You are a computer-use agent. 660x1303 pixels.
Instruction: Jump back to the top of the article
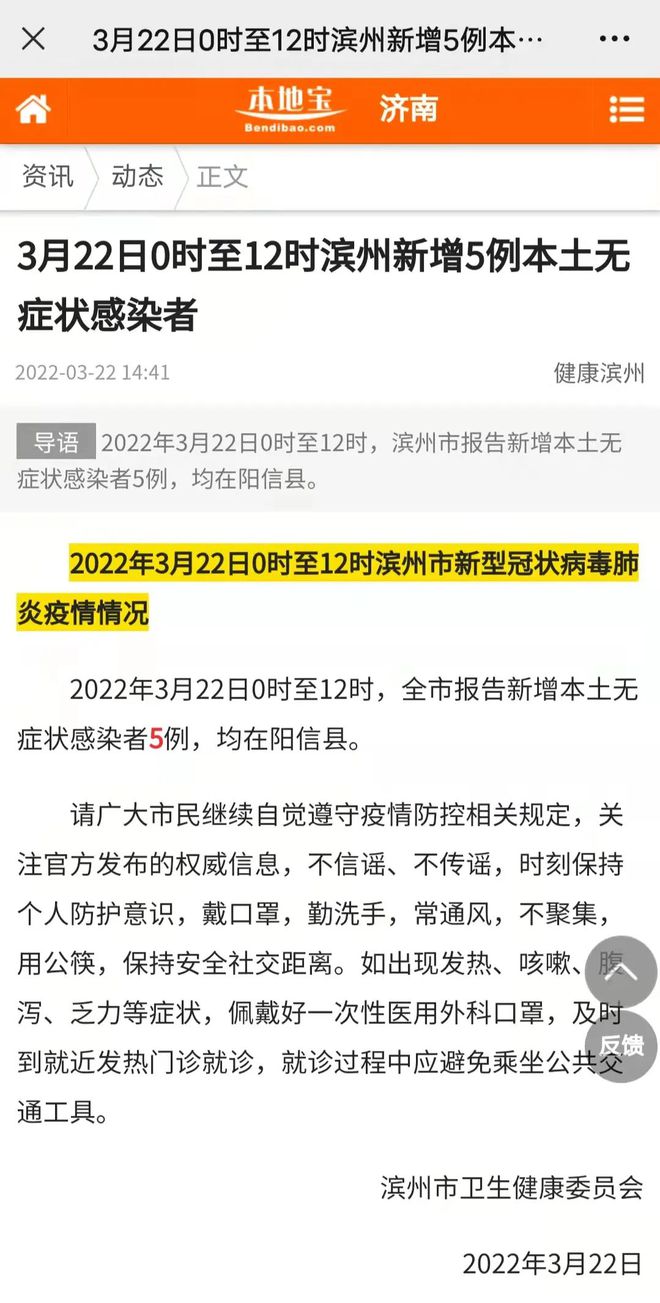(x=620, y=971)
